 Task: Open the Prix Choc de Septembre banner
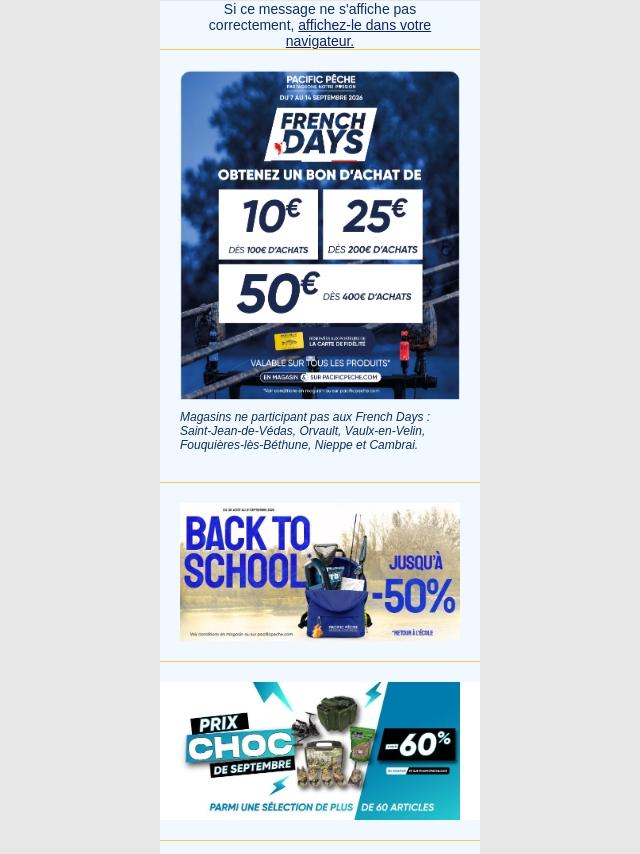(320, 751)
